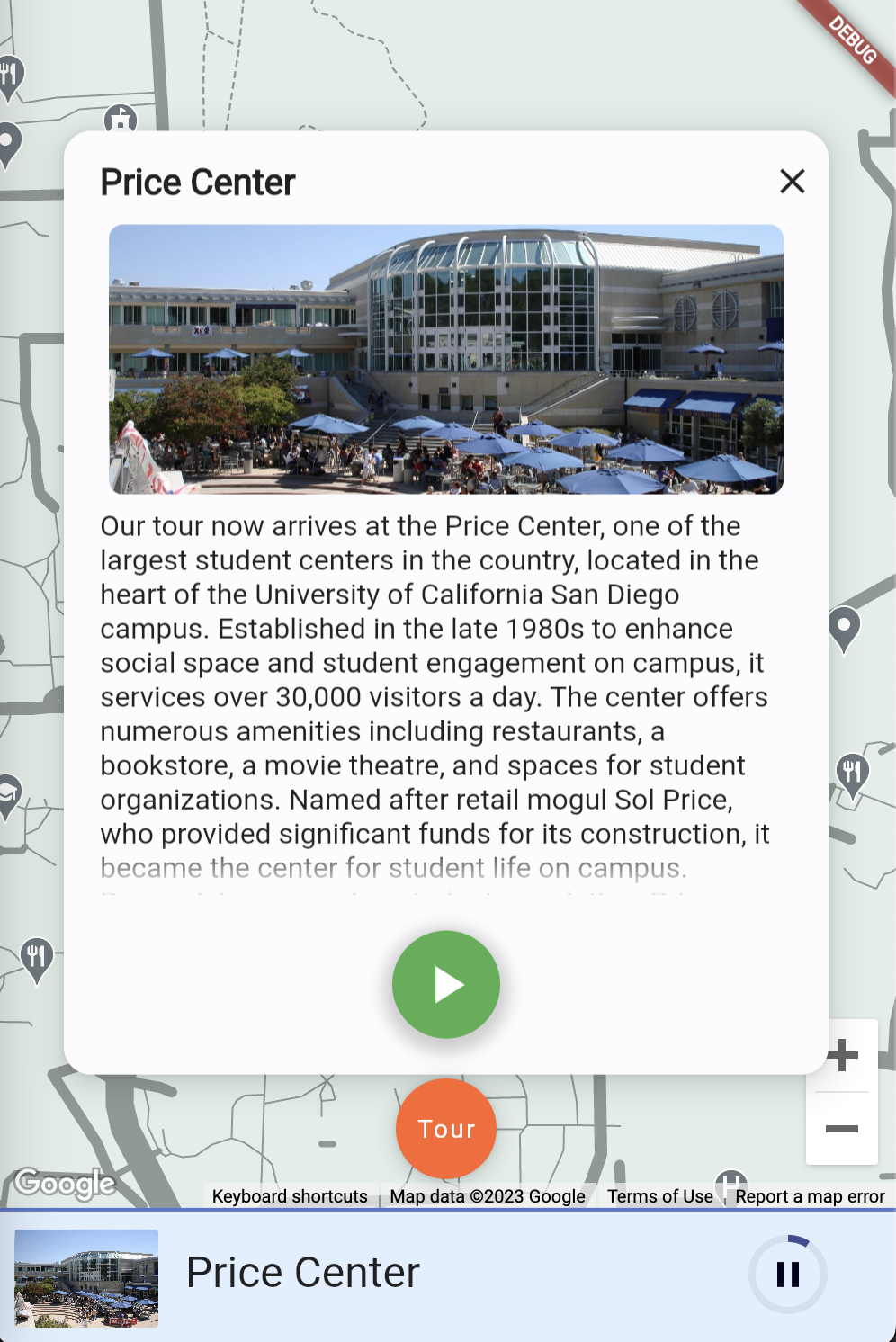Pause playback in the bottom player bar
The width and height of the screenshot is (896, 1342).
(788, 1274)
